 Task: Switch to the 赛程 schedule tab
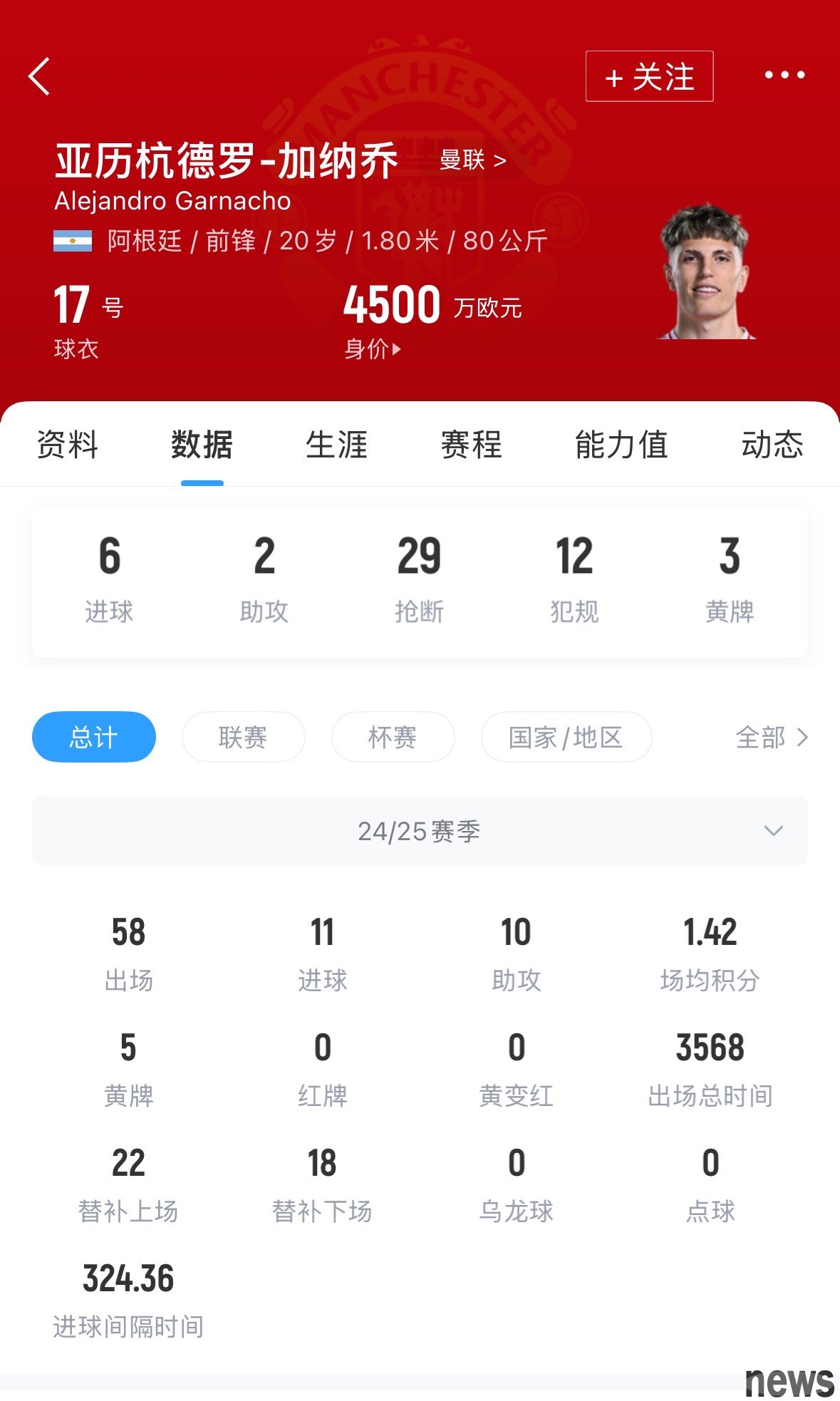click(471, 445)
